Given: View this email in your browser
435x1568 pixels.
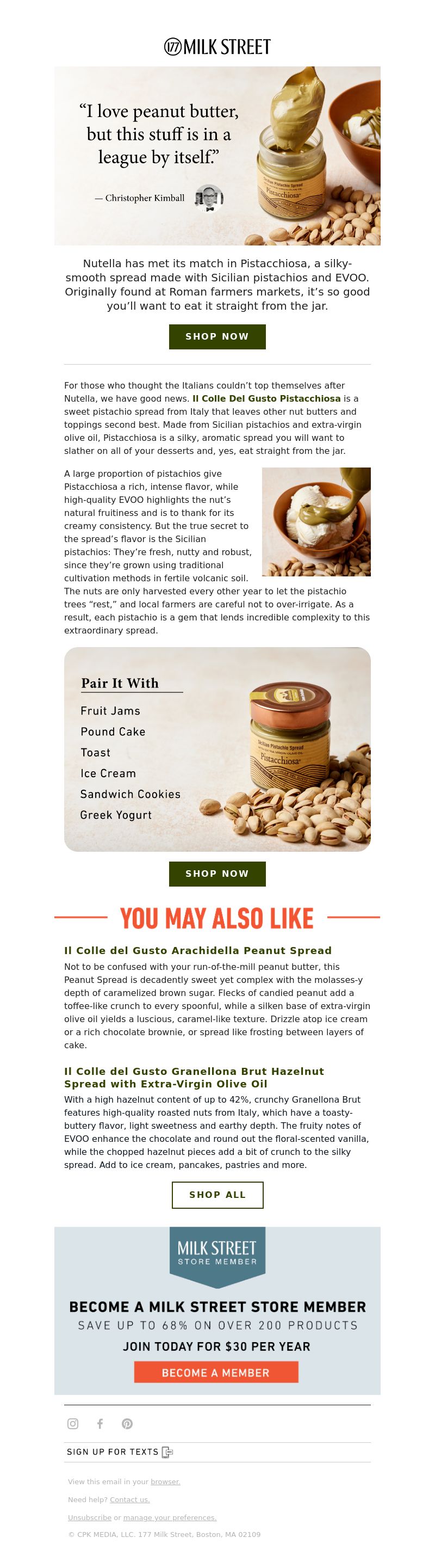Looking at the screenshot, I should 165,1481.
